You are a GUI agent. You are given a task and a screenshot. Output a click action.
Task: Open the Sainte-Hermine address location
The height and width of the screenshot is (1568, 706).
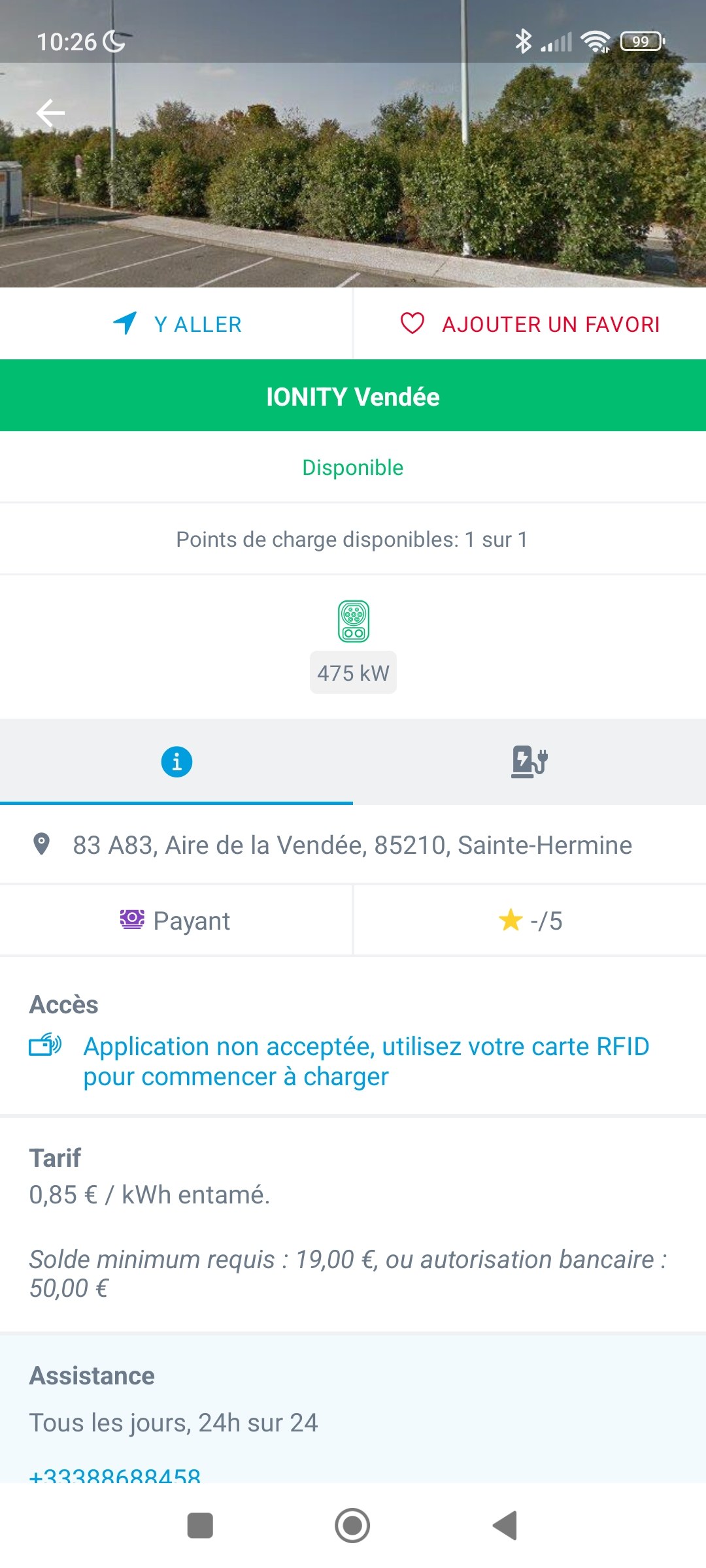click(353, 845)
